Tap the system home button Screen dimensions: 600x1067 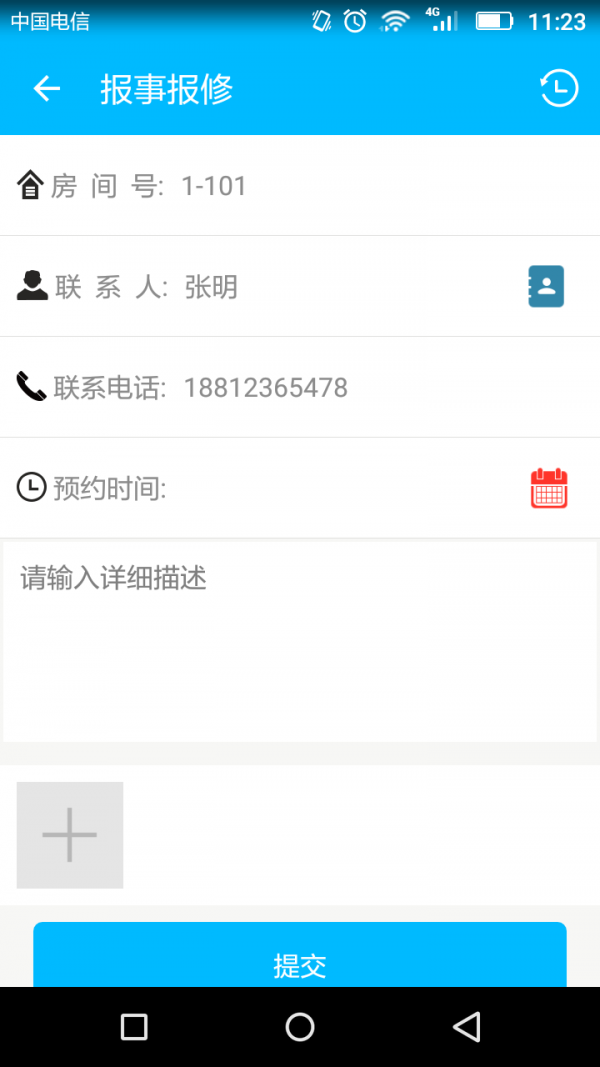[x=300, y=1027]
